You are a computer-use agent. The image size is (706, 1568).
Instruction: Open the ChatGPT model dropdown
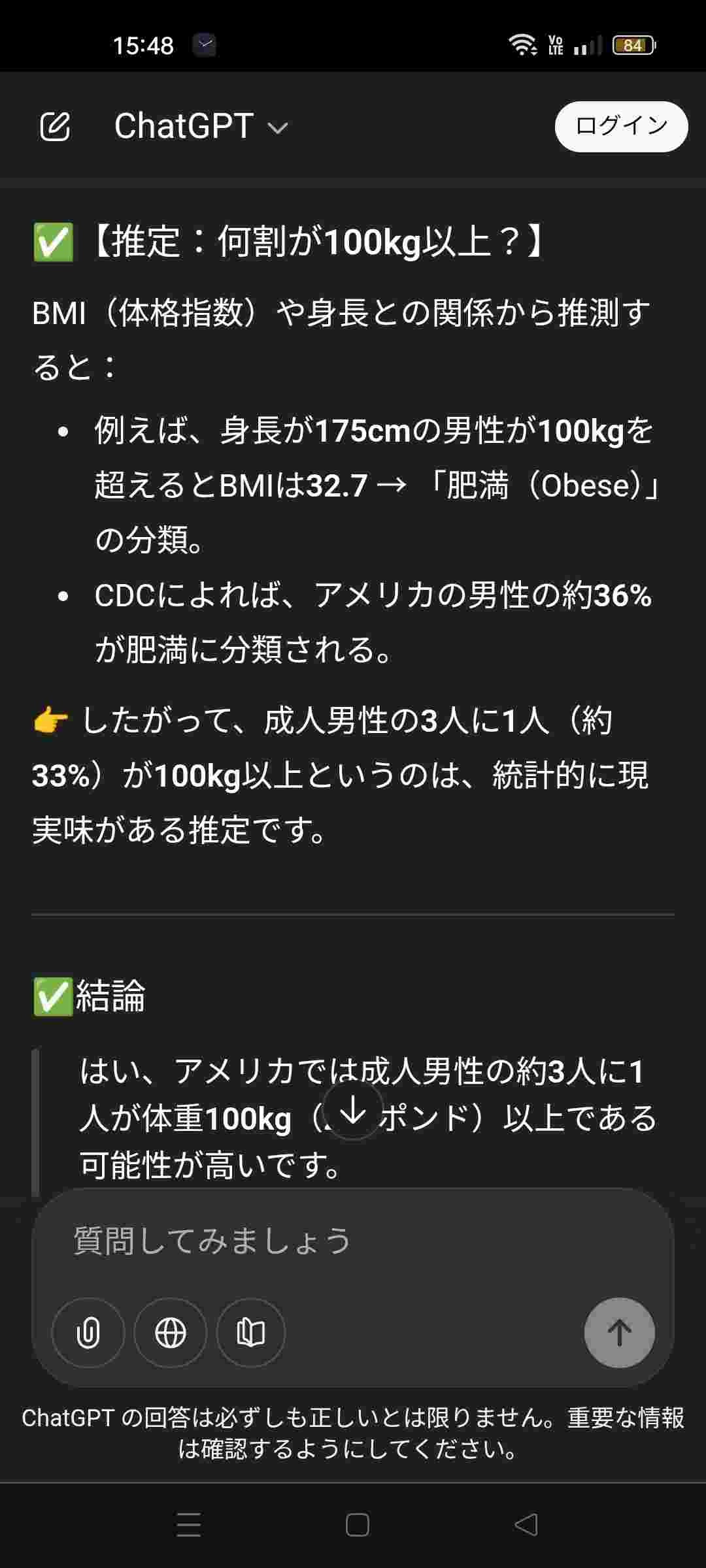pos(201,126)
